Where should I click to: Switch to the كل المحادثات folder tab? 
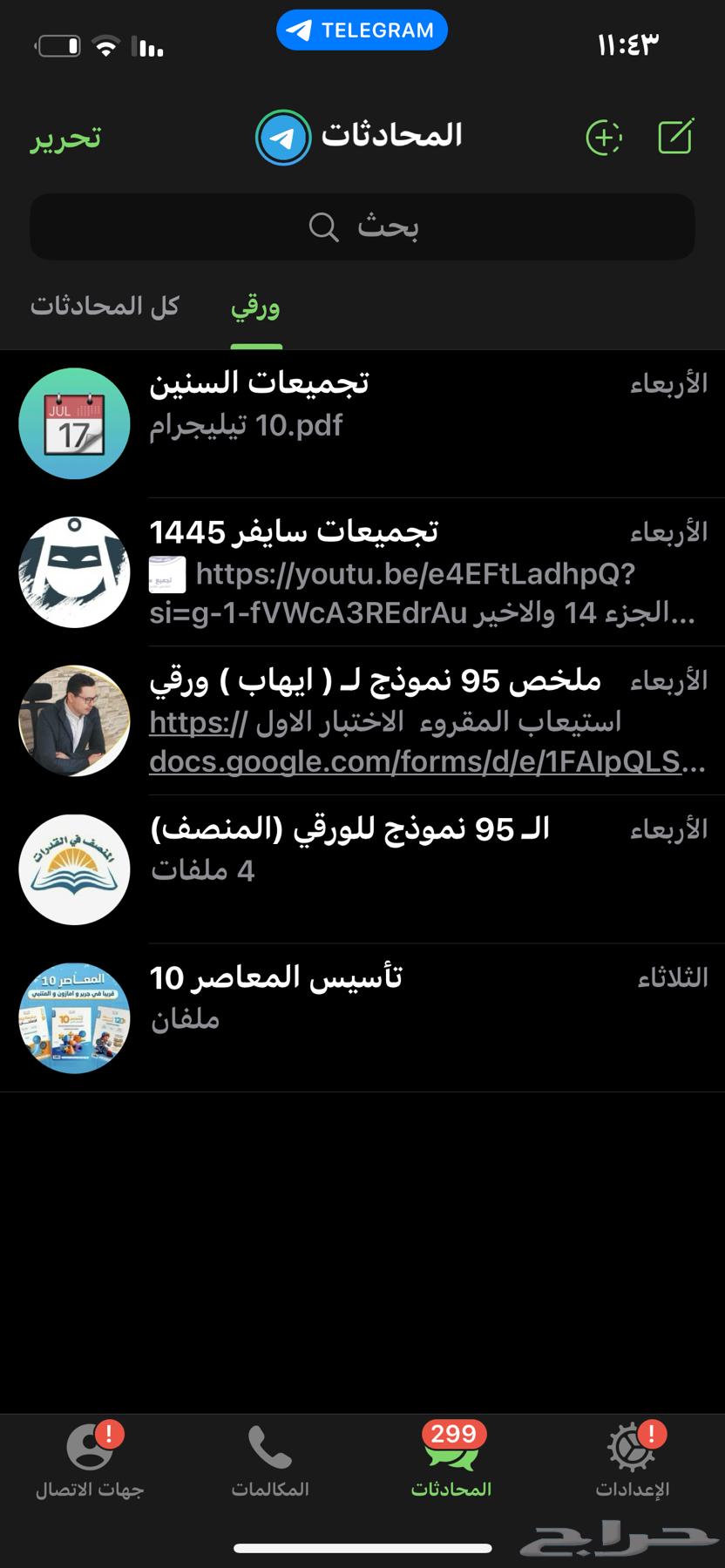tap(105, 307)
